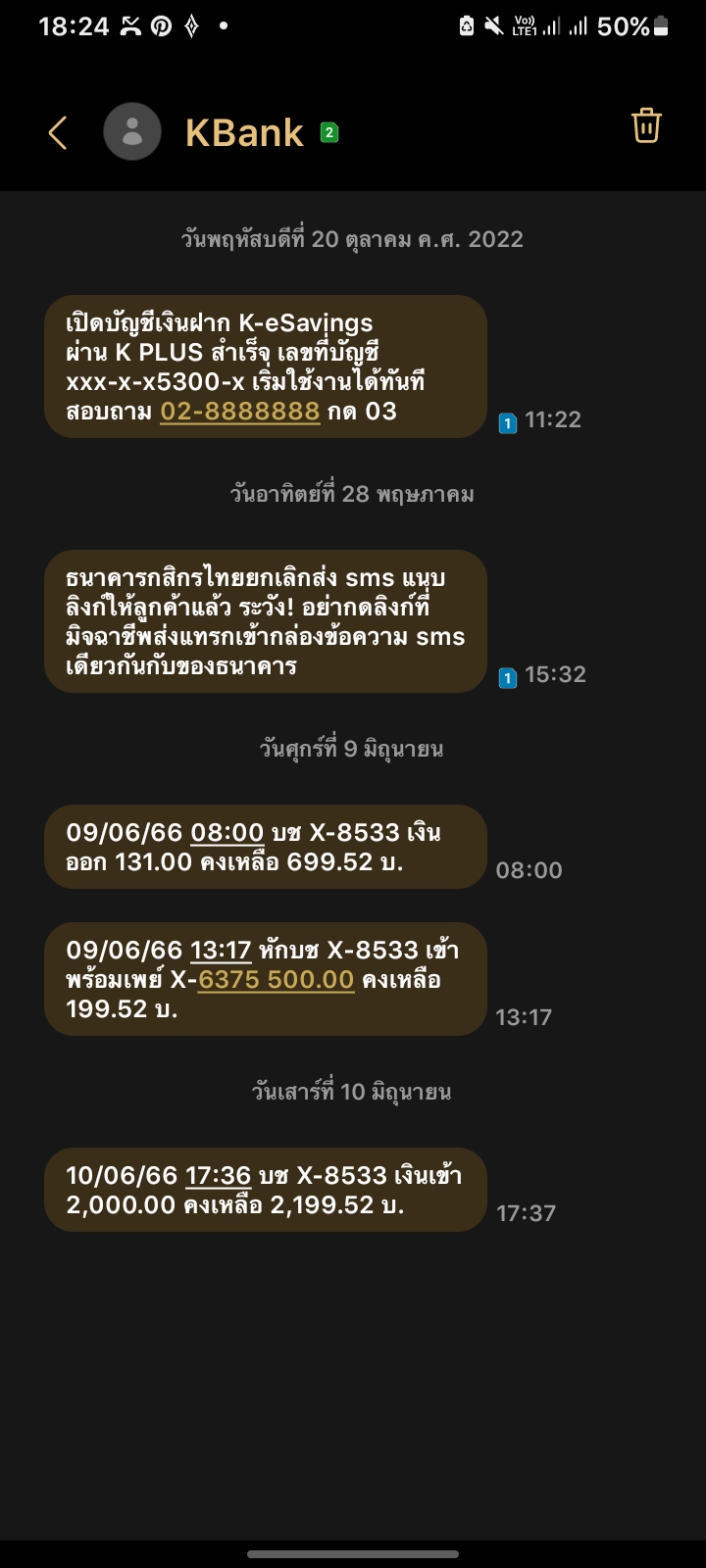The image size is (706, 1568).
Task: Tap the underlined 08:00 time link
Action: [227, 832]
